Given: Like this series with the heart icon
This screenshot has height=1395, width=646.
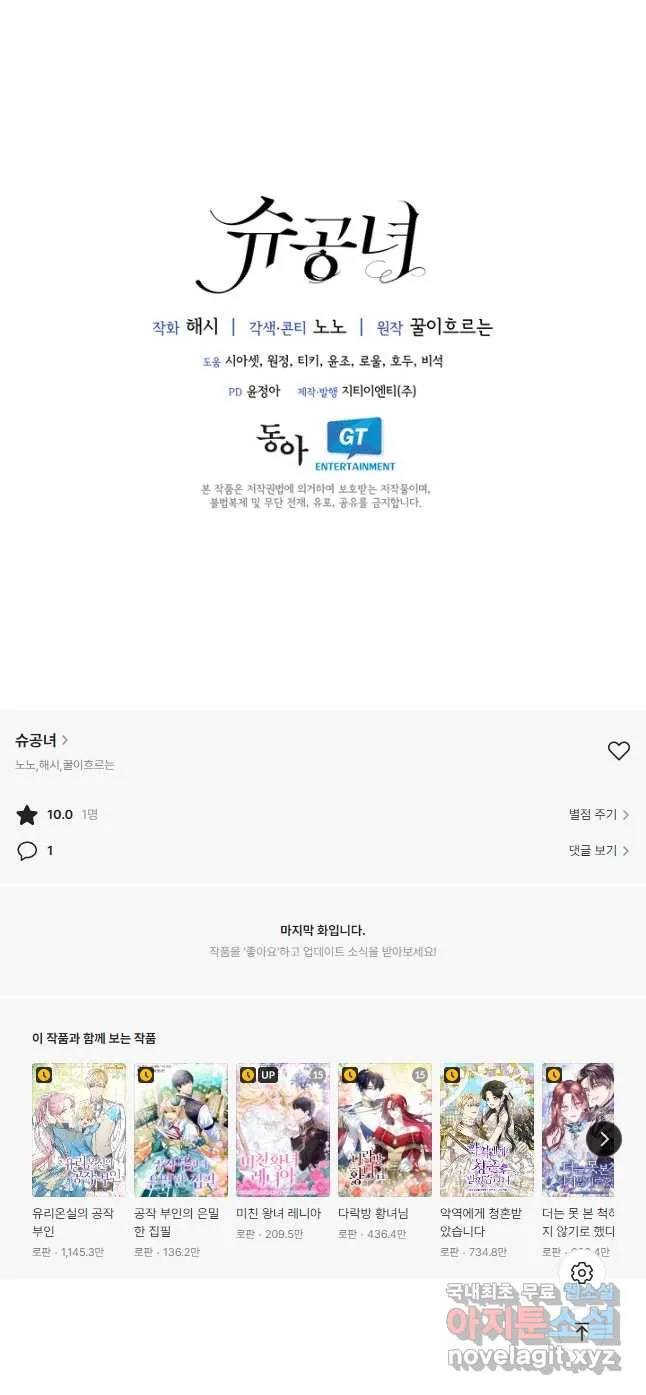Looking at the screenshot, I should [x=619, y=751].
